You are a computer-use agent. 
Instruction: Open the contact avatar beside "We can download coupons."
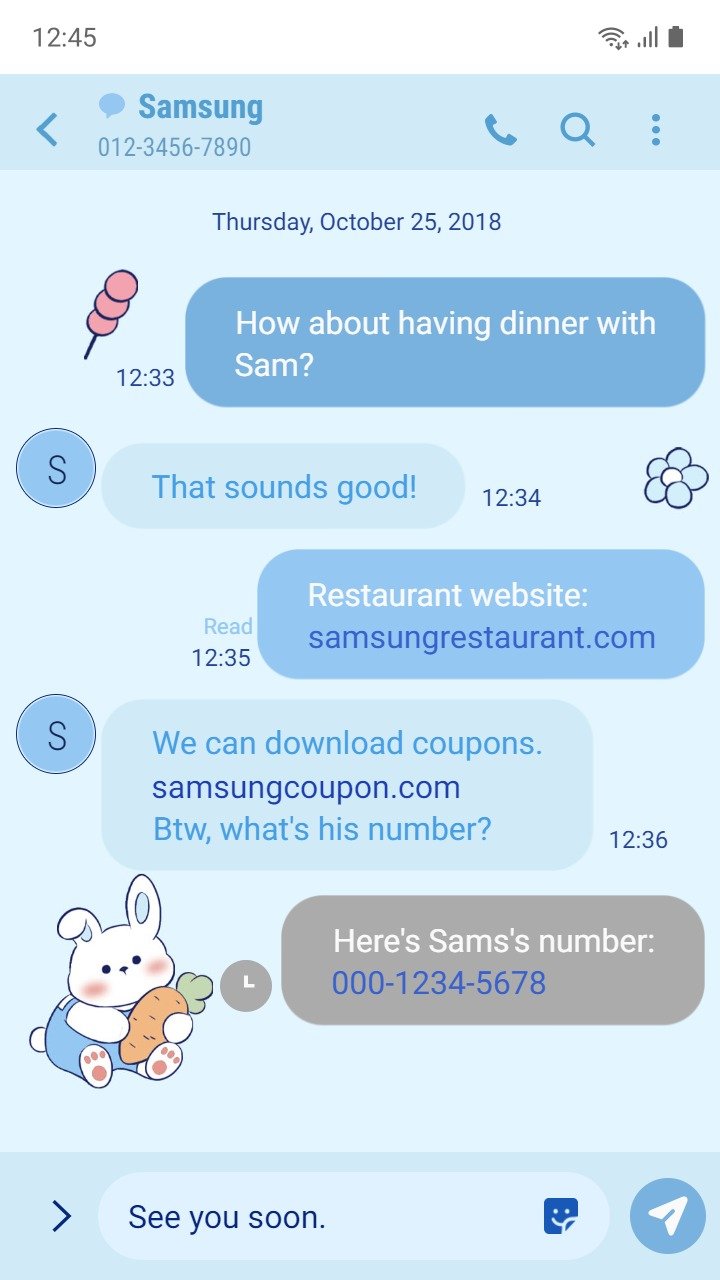tap(56, 735)
